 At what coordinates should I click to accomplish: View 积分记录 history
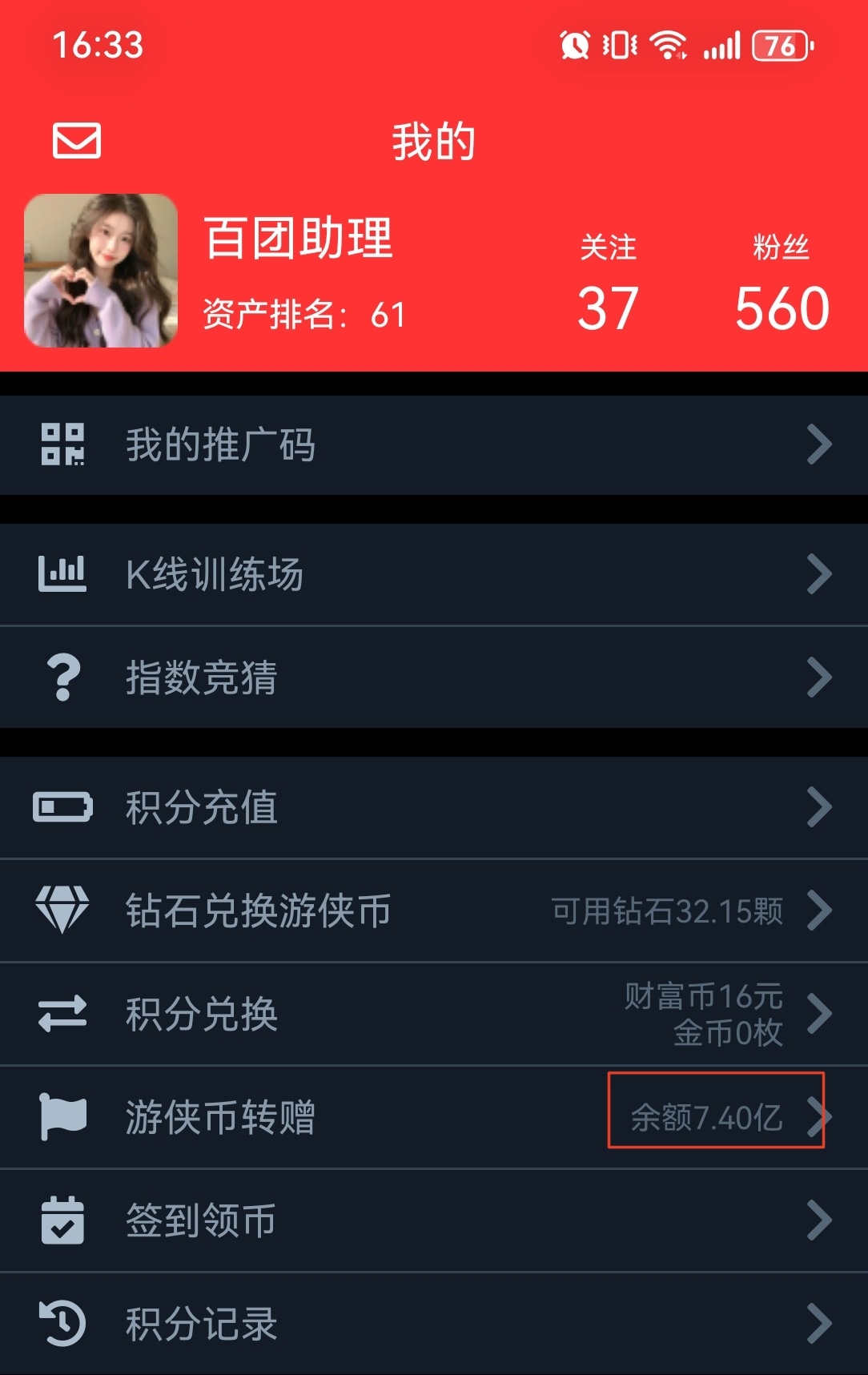point(432,1324)
